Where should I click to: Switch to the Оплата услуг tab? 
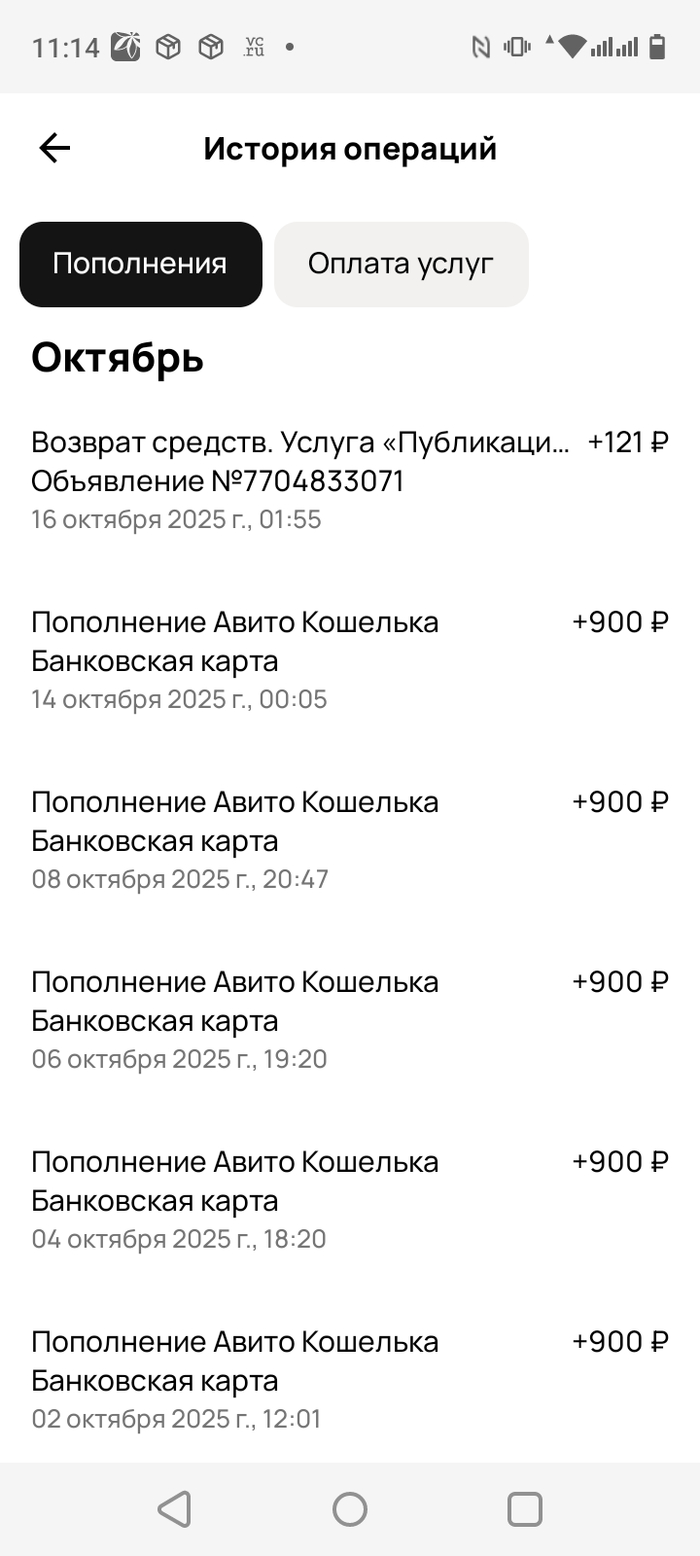tap(401, 264)
